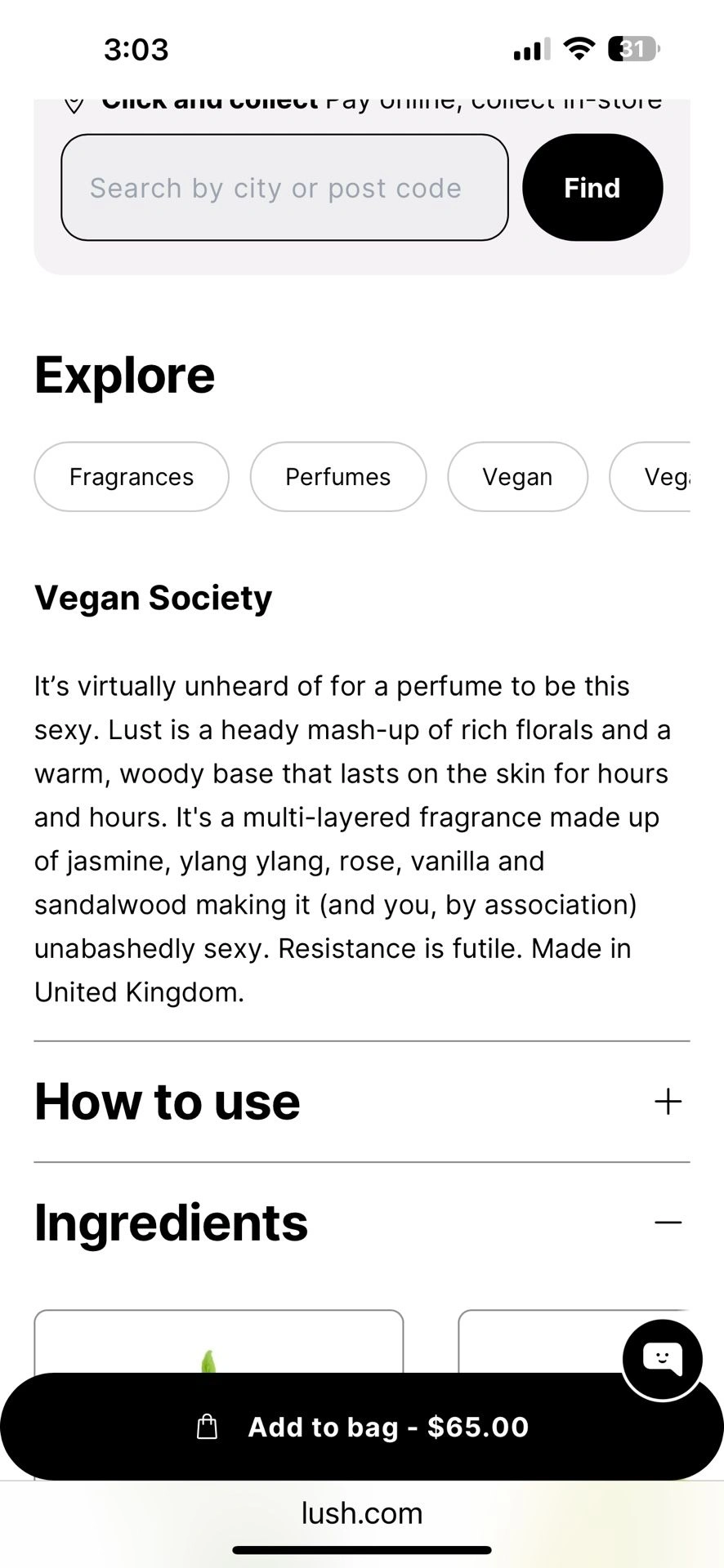Tap the city or post code search field
This screenshot has height=1568, width=724.
[x=284, y=188]
